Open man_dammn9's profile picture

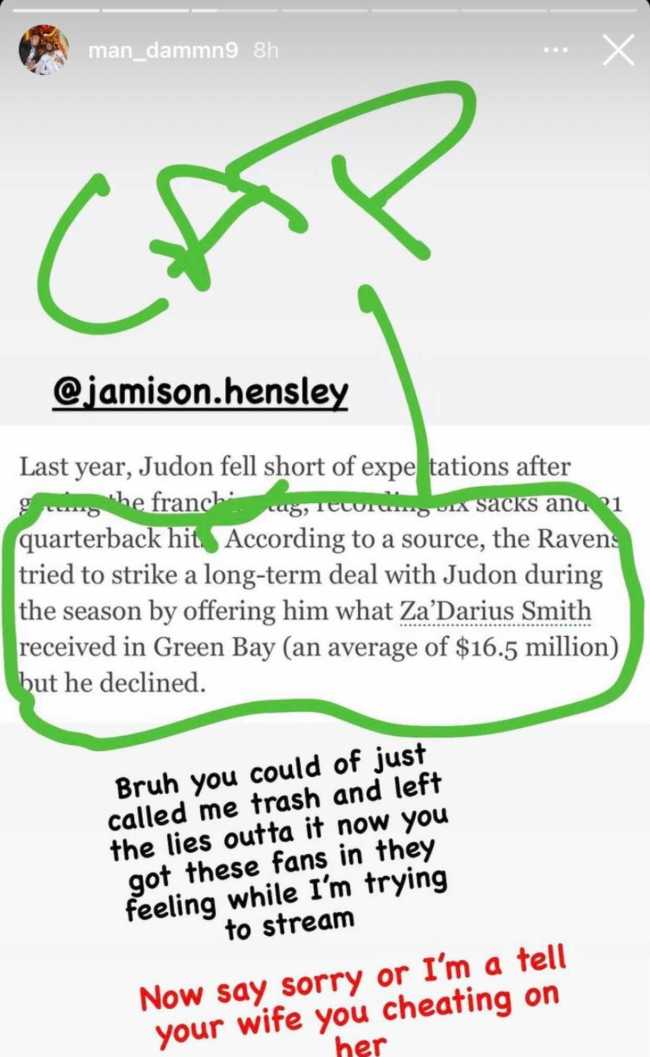coord(43,50)
